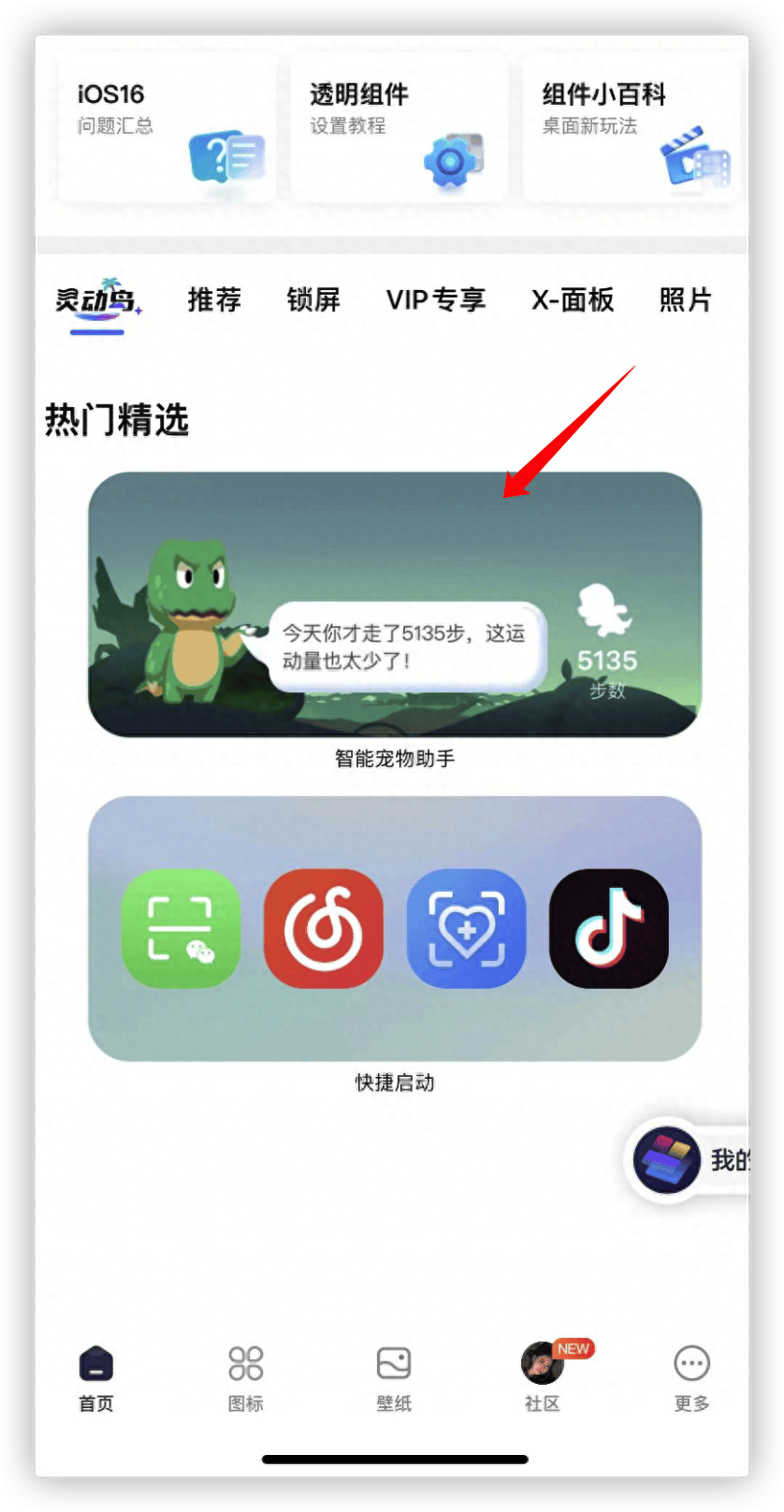Switch to the VIP专享 tab
784x1512 pixels.
click(435, 300)
